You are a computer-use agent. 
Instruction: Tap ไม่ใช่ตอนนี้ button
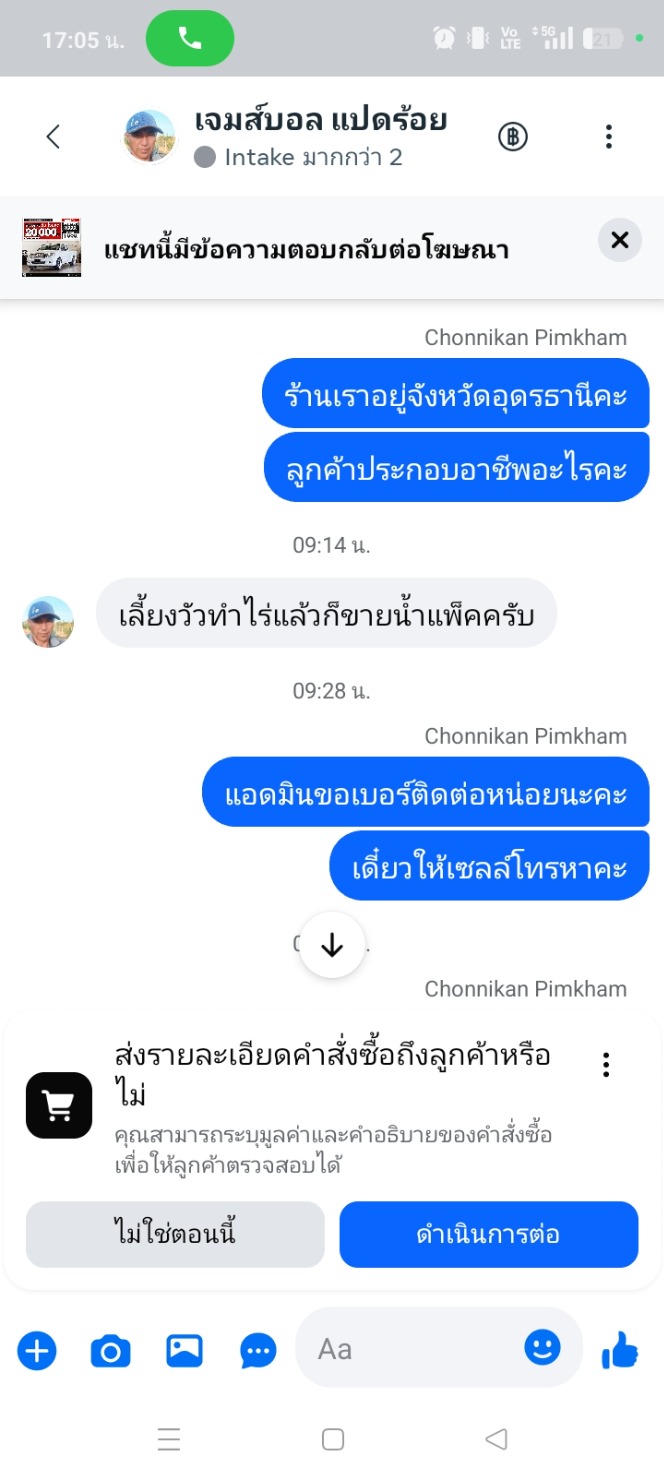[175, 1234]
